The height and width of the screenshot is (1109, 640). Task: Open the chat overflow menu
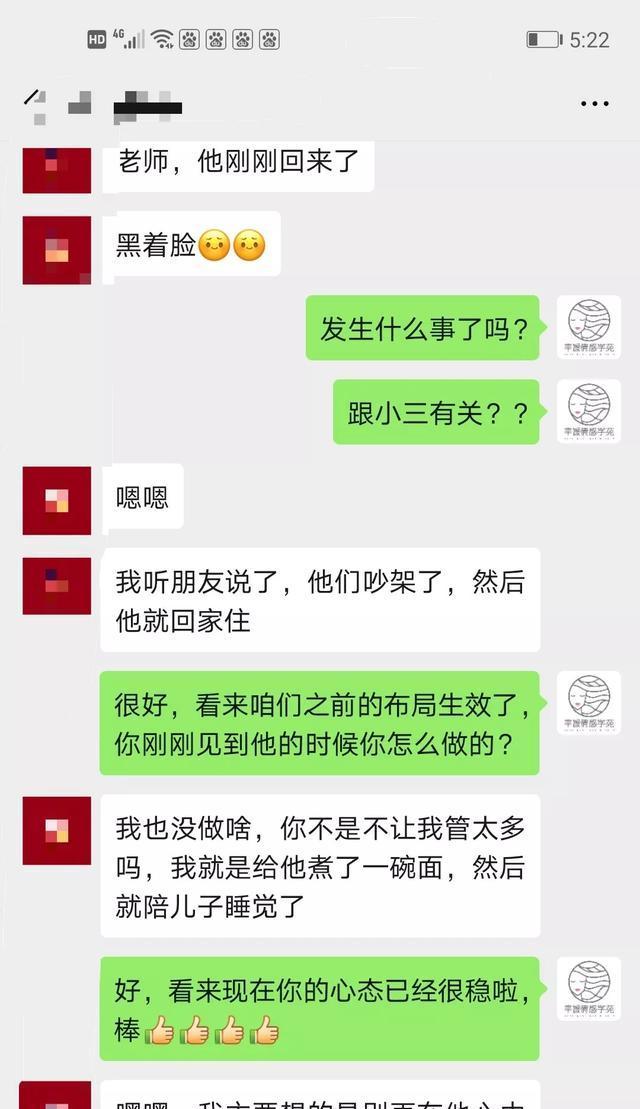coord(594,102)
